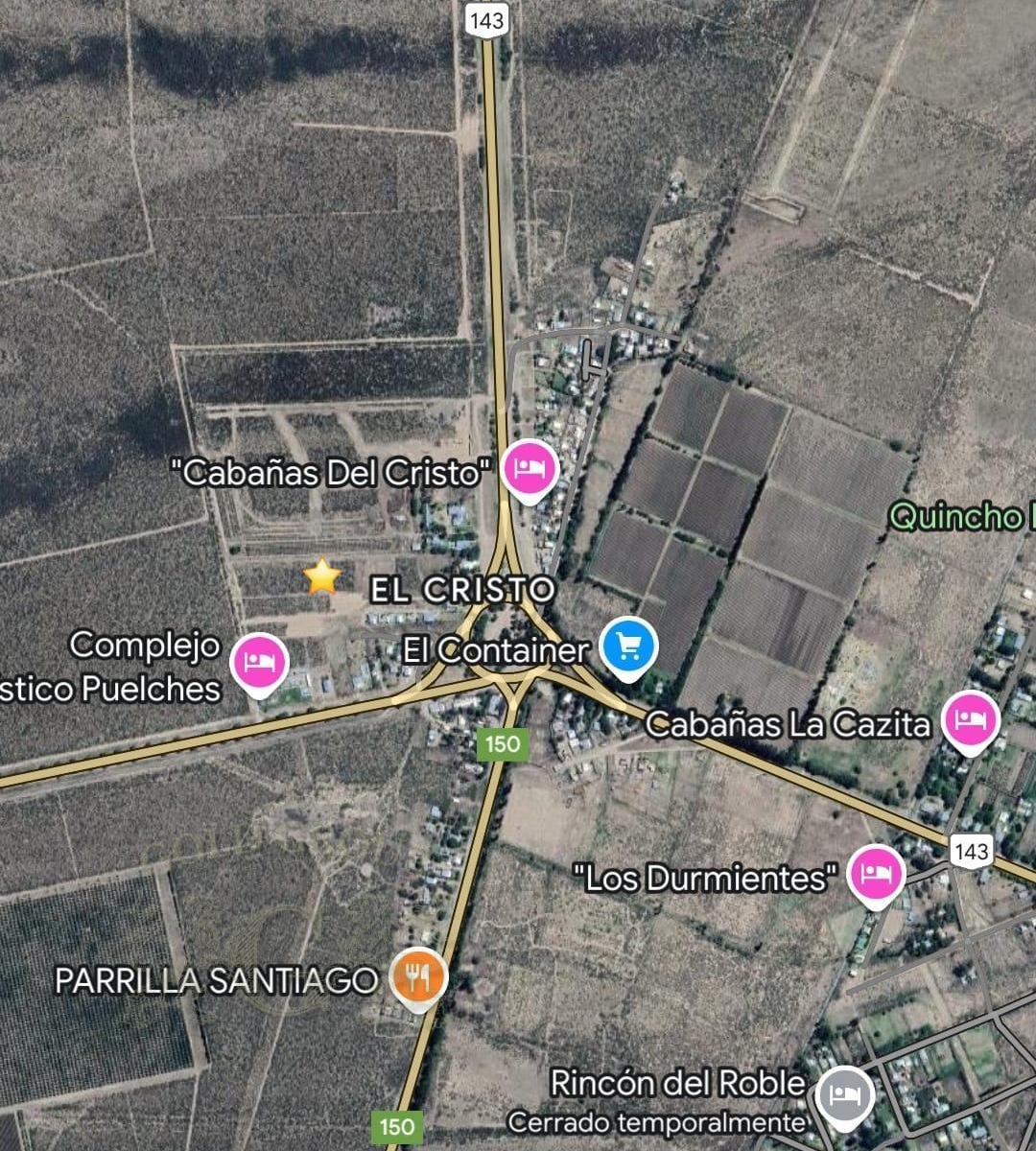
Task: Open the Cabañas La Cazita lodging pin
Action: tap(970, 720)
